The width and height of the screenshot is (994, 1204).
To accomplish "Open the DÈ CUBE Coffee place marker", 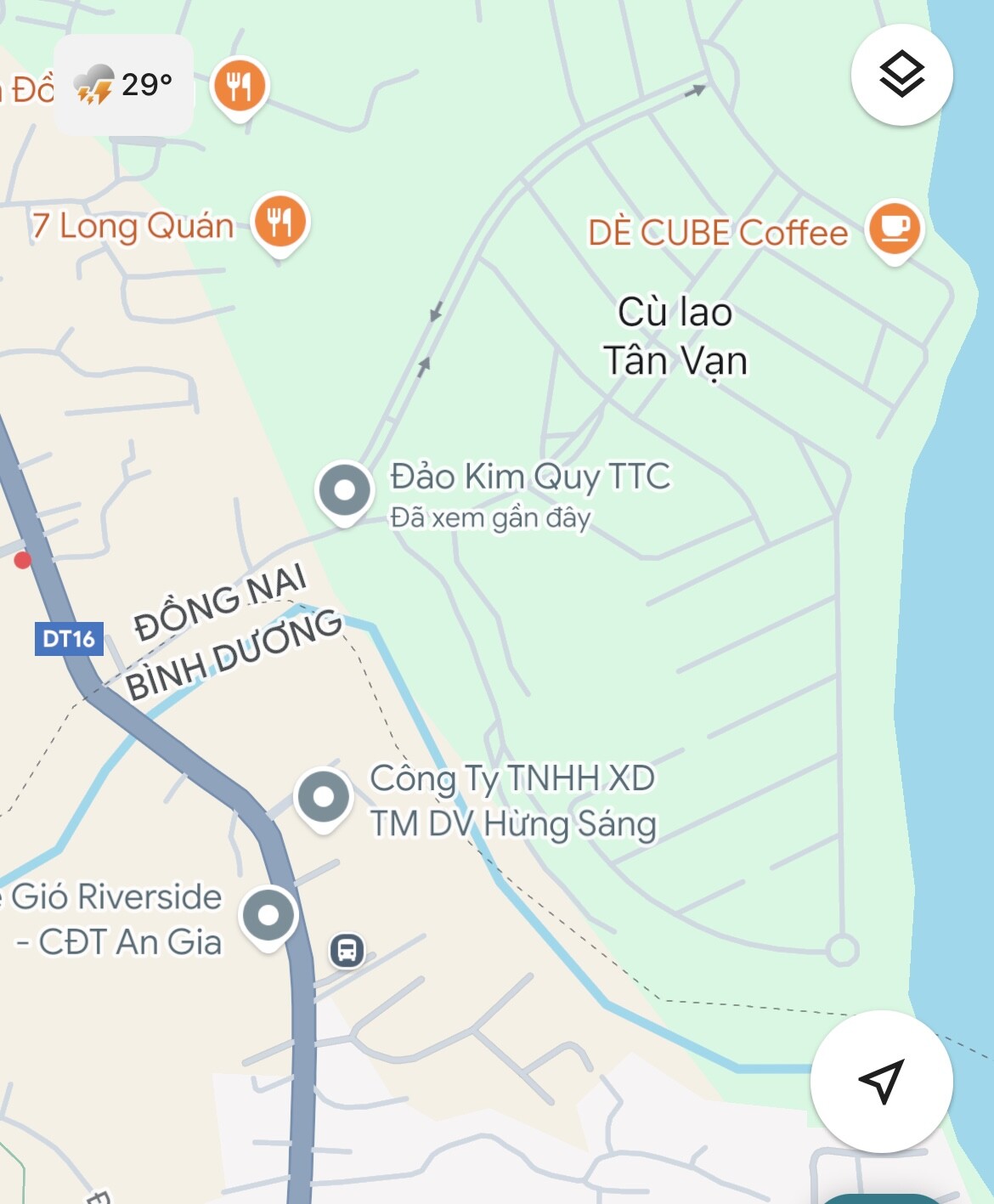I will coord(894,229).
